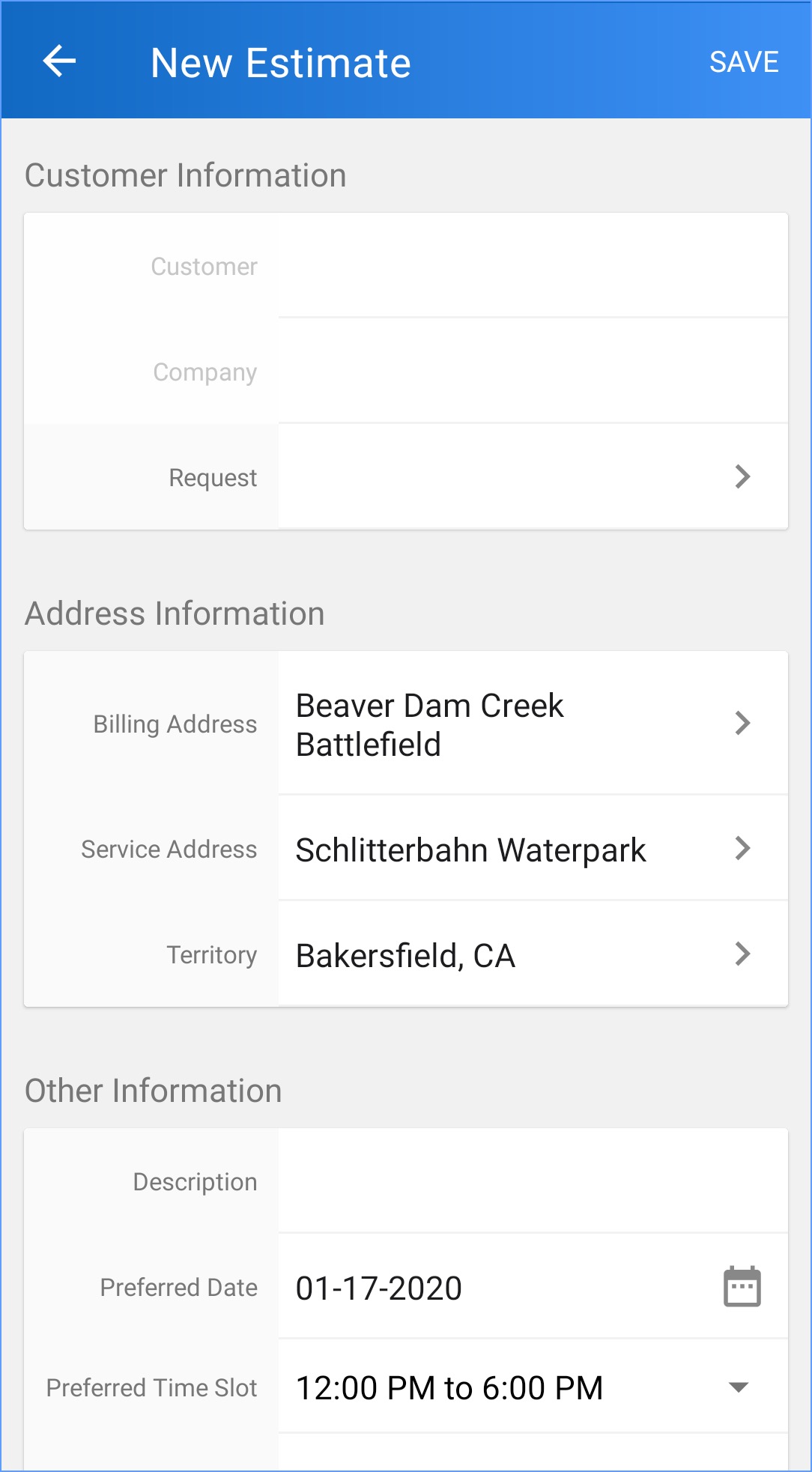This screenshot has height=1472, width=812.
Task: Go back from New Estimate
Action: [60, 61]
